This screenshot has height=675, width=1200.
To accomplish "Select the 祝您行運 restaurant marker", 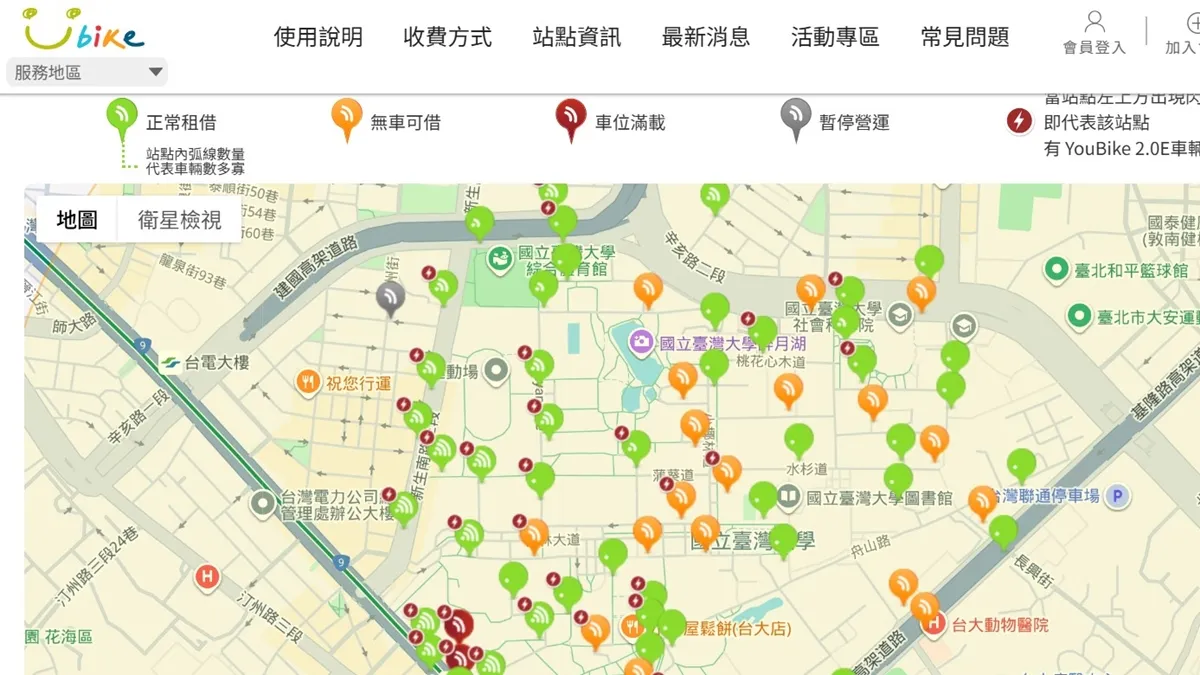I will (x=307, y=383).
